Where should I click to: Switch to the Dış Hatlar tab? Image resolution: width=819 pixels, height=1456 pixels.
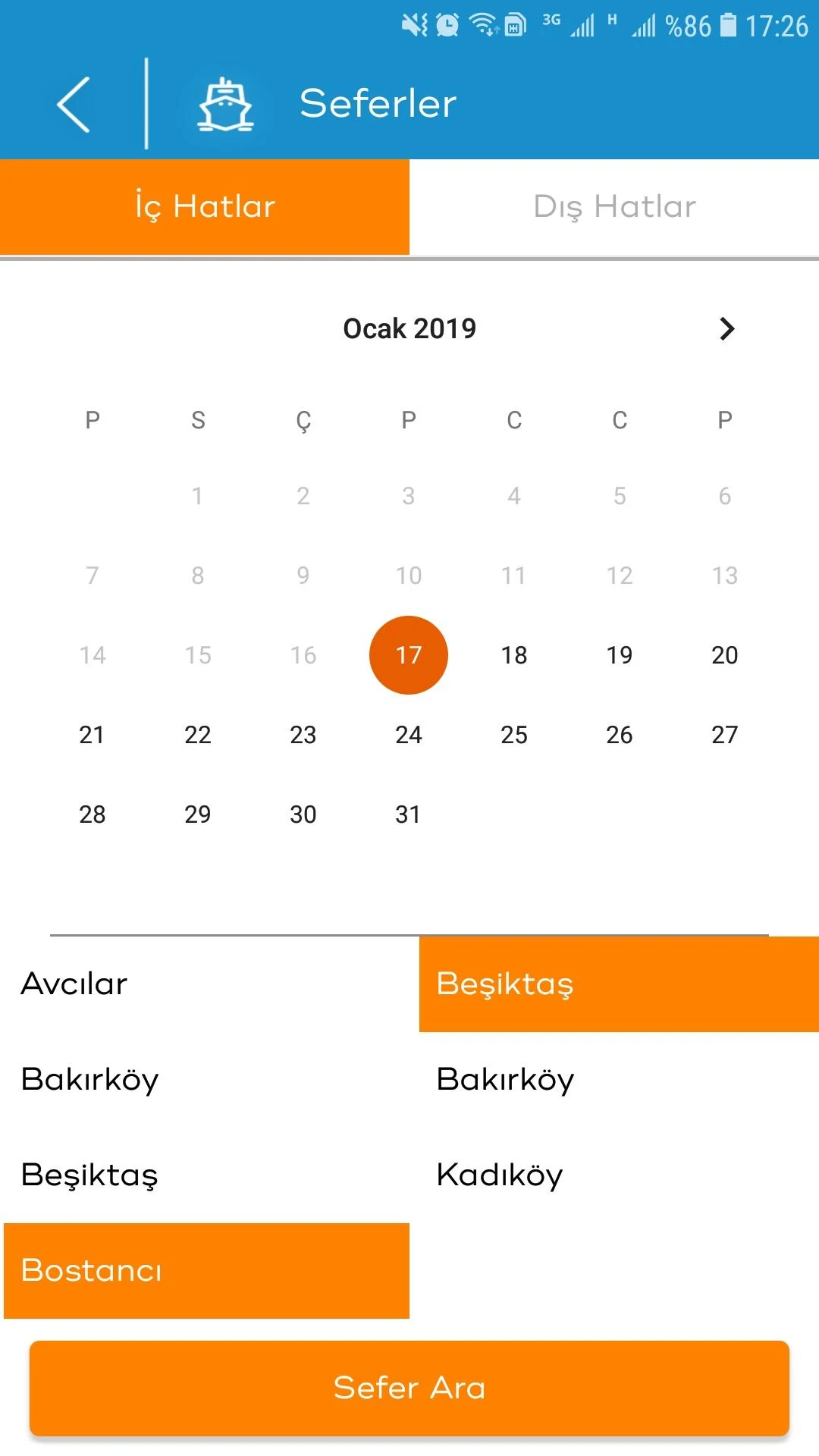[614, 207]
